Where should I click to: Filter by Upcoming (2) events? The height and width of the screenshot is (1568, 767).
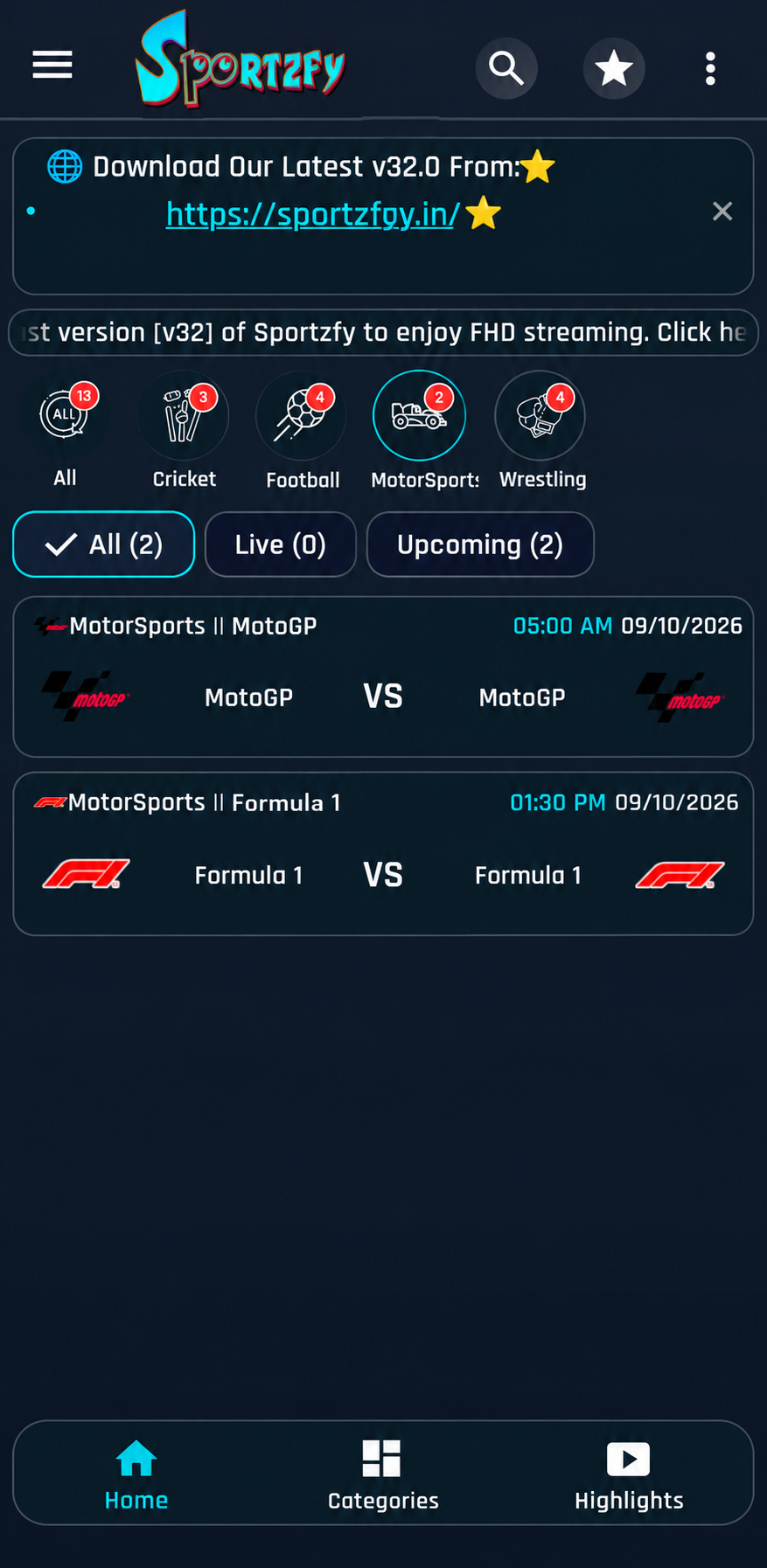[480, 545]
